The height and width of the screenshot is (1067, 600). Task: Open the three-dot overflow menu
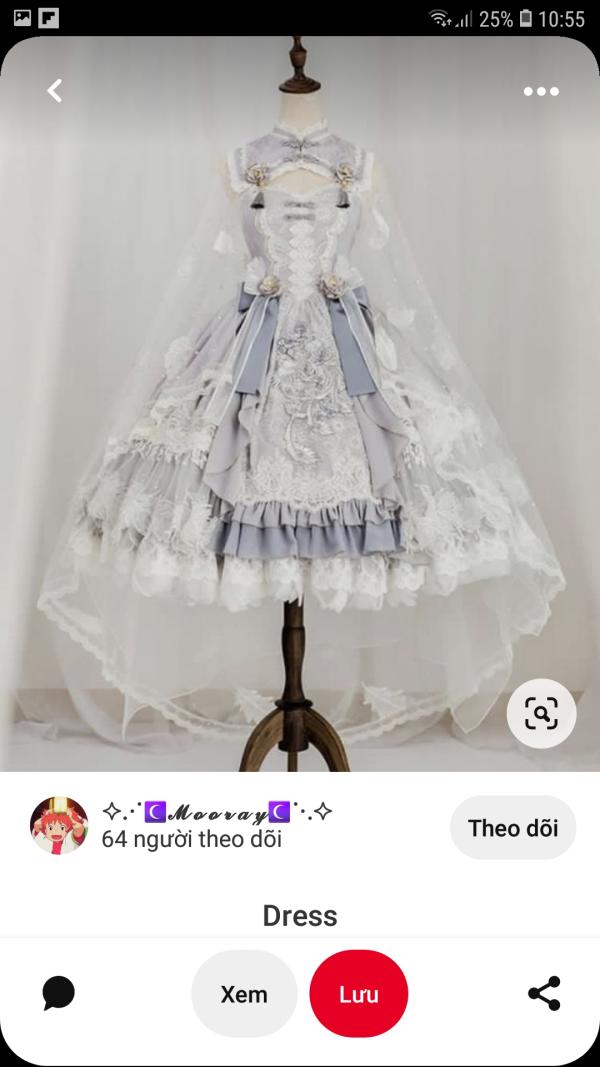click(541, 91)
